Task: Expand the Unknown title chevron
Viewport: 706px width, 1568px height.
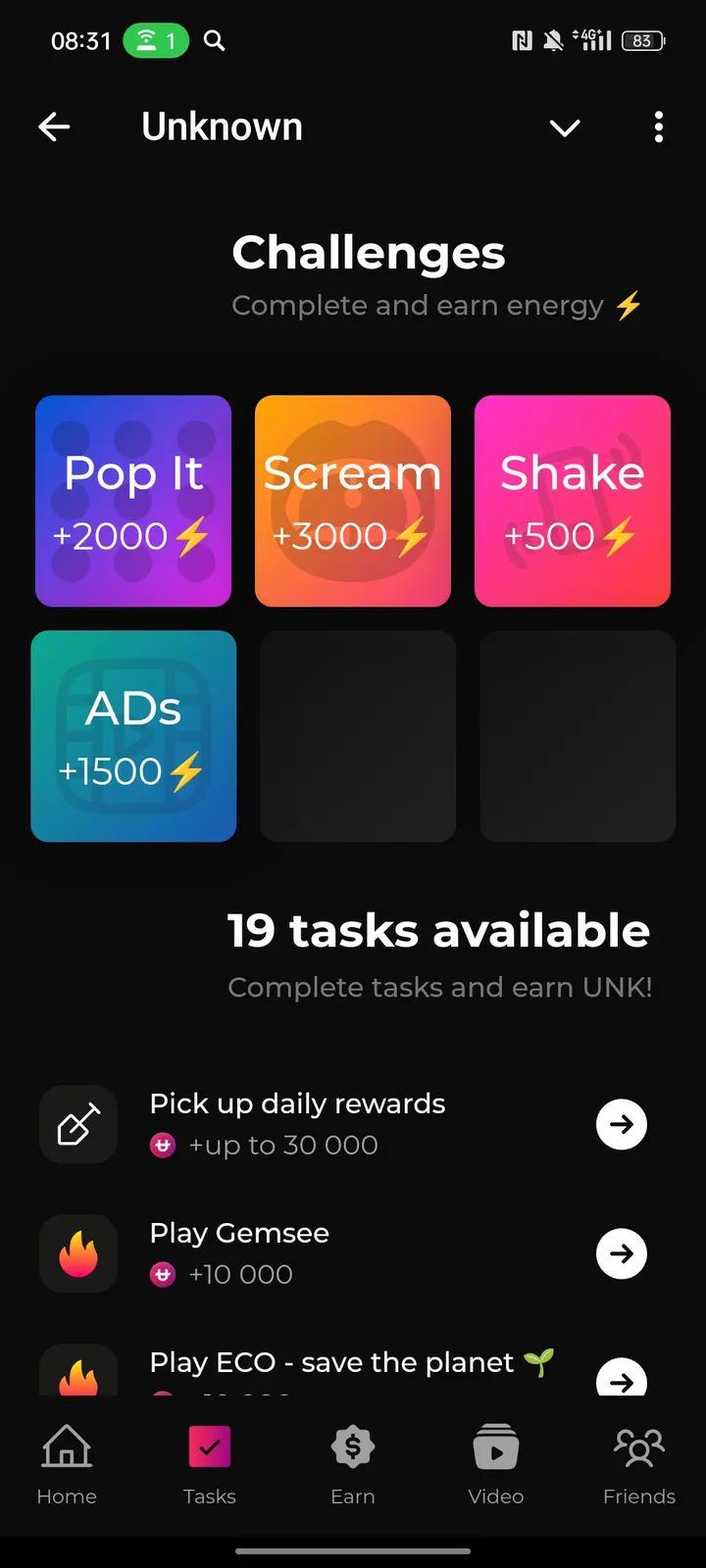Action: 565,127
